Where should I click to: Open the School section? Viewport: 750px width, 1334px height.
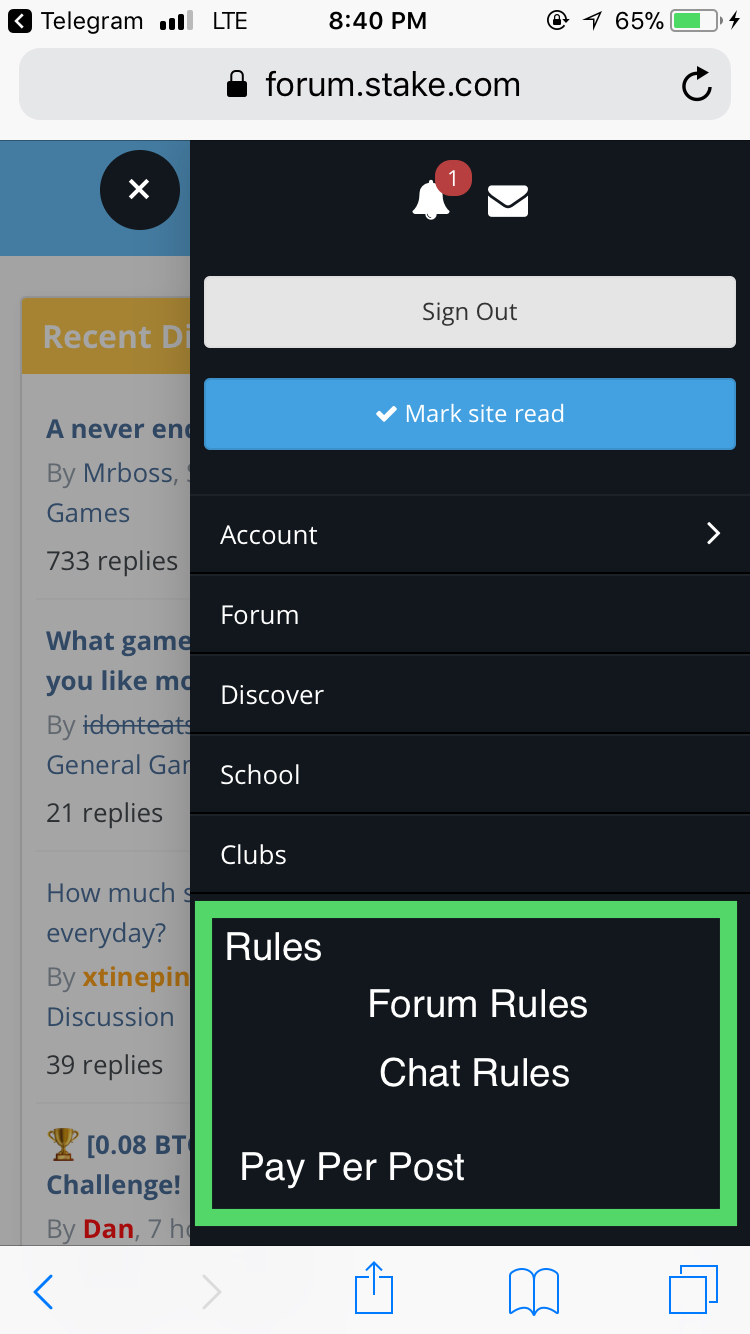pos(470,774)
